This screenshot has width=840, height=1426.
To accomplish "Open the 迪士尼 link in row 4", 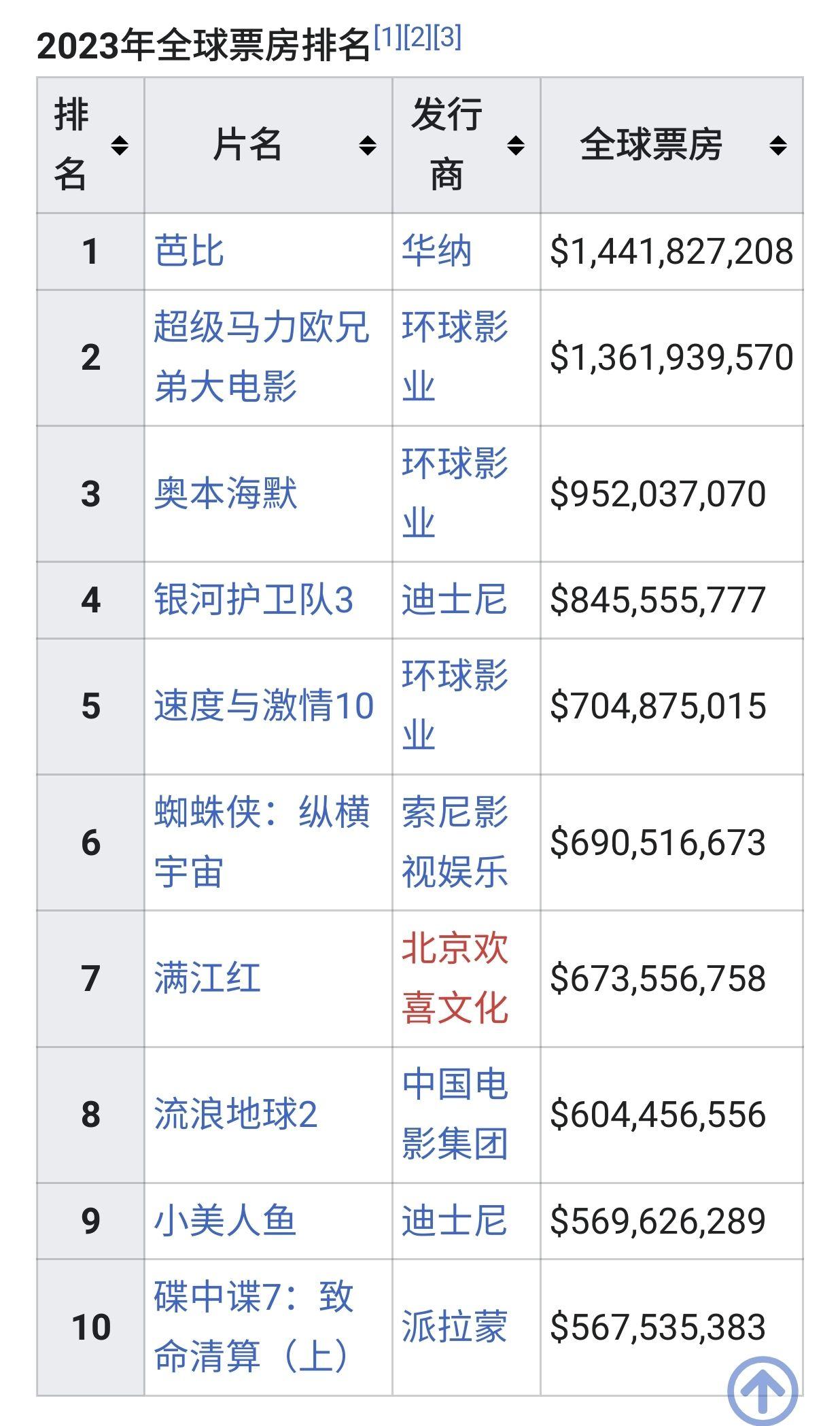I will tap(454, 599).
